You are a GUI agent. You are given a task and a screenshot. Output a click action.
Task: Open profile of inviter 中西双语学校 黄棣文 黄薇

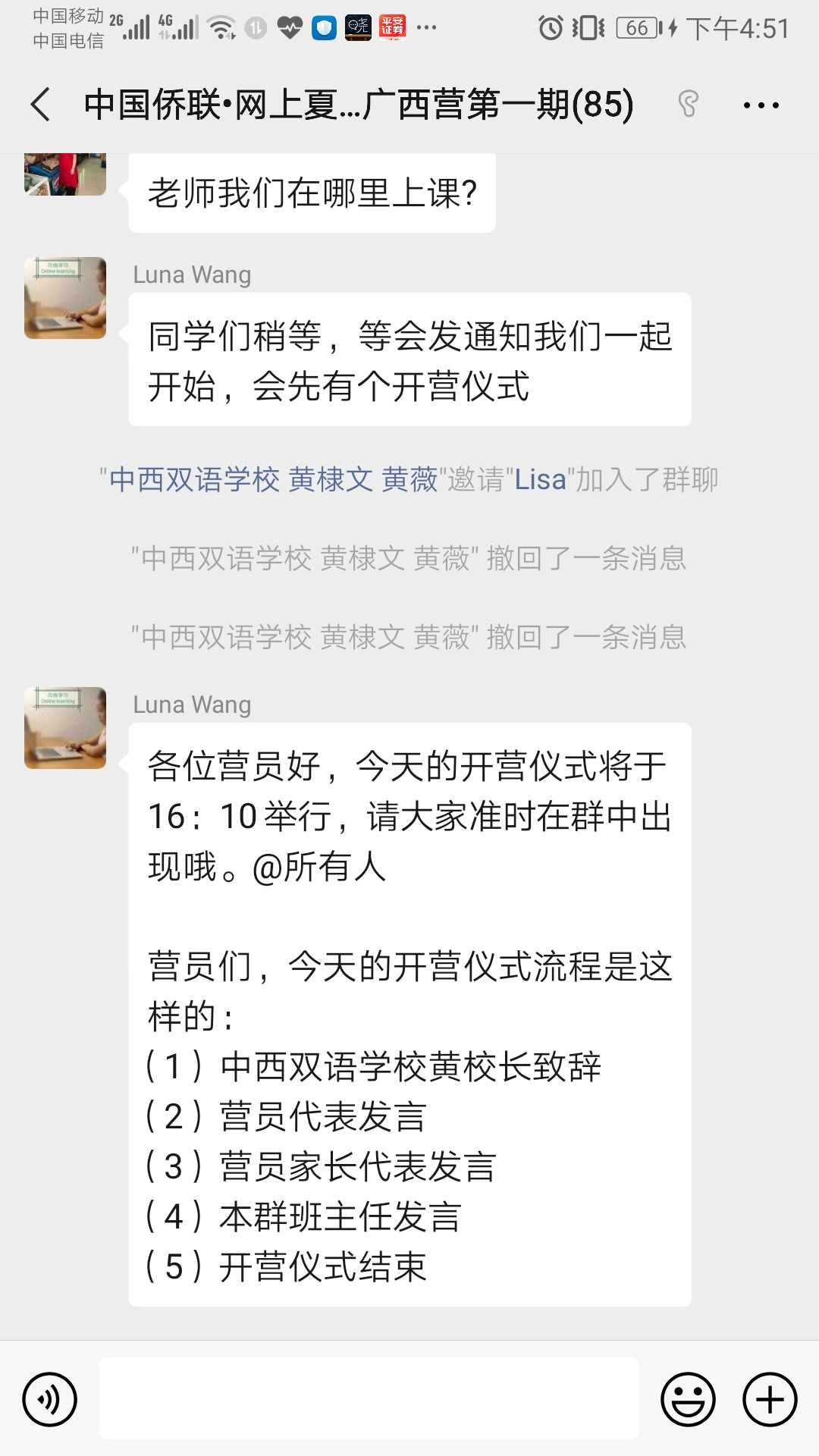(273, 480)
